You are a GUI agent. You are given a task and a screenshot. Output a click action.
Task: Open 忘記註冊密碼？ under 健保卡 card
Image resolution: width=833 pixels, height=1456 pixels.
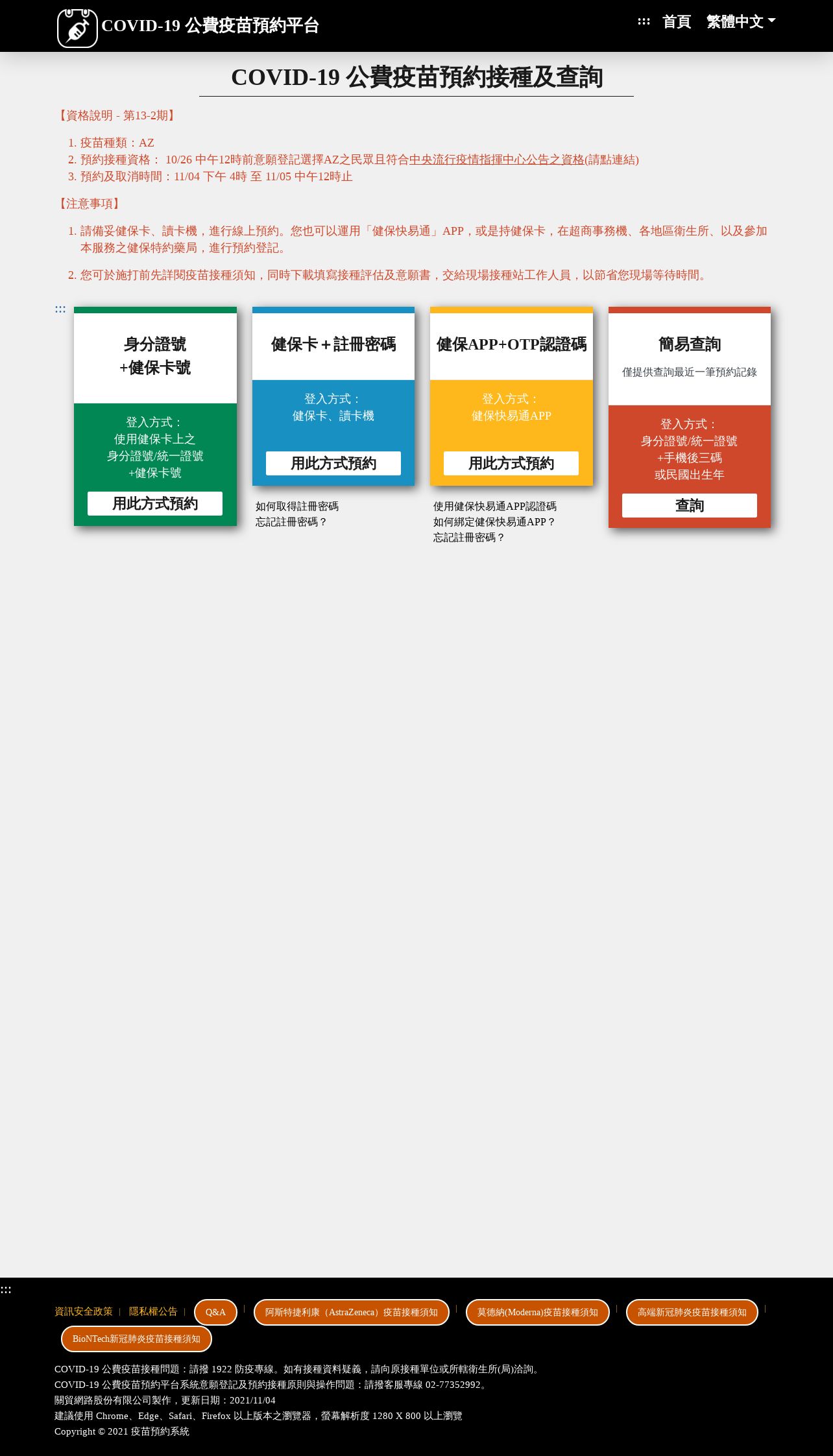point(292,522)
